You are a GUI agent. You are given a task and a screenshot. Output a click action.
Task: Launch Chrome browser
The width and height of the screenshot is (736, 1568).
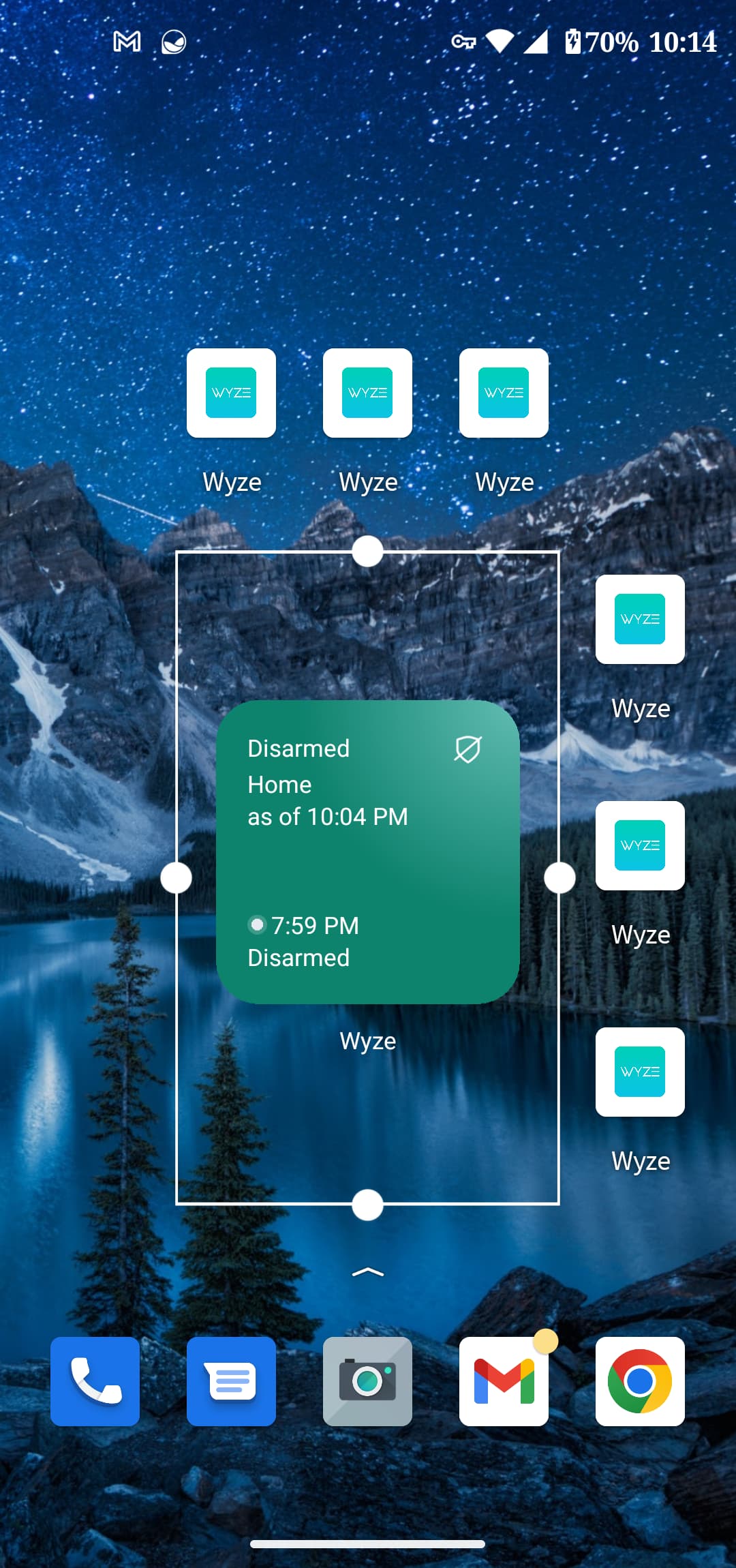coord(641,1381)
